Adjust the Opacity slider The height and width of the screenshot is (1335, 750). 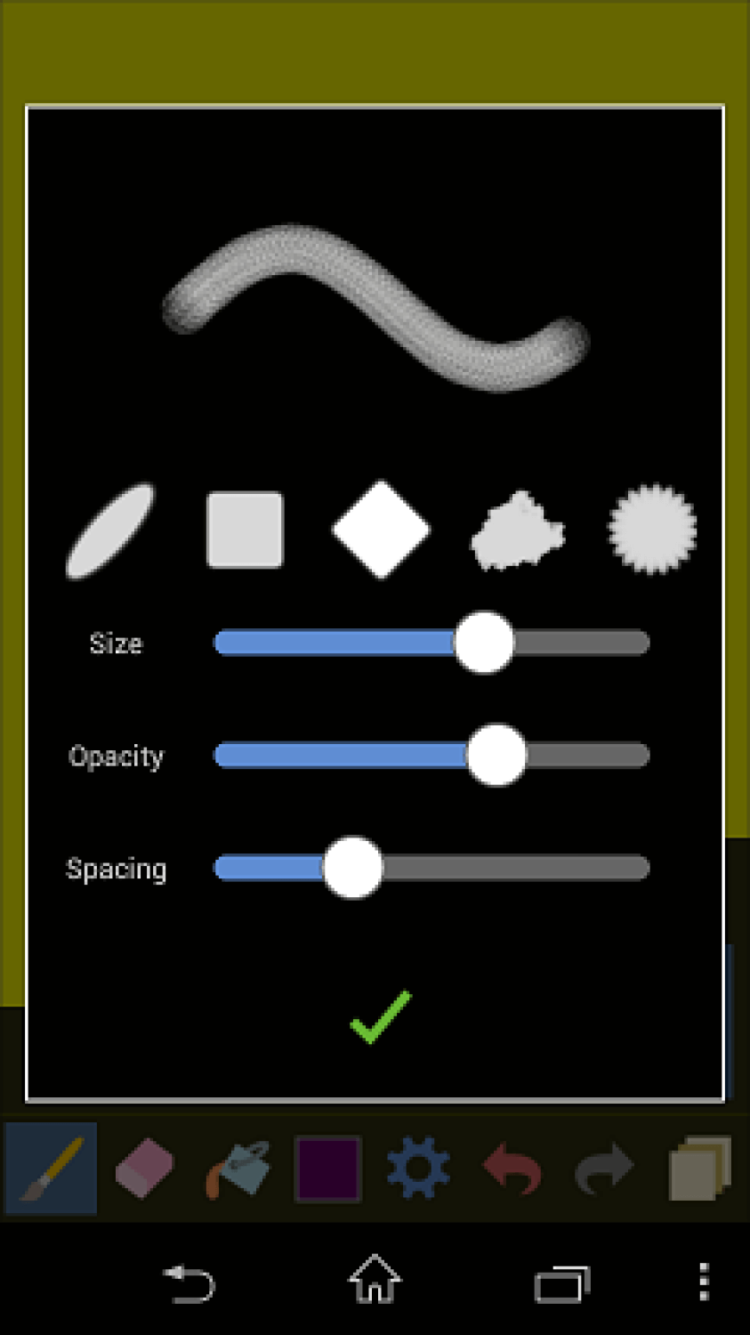(432, 755)
